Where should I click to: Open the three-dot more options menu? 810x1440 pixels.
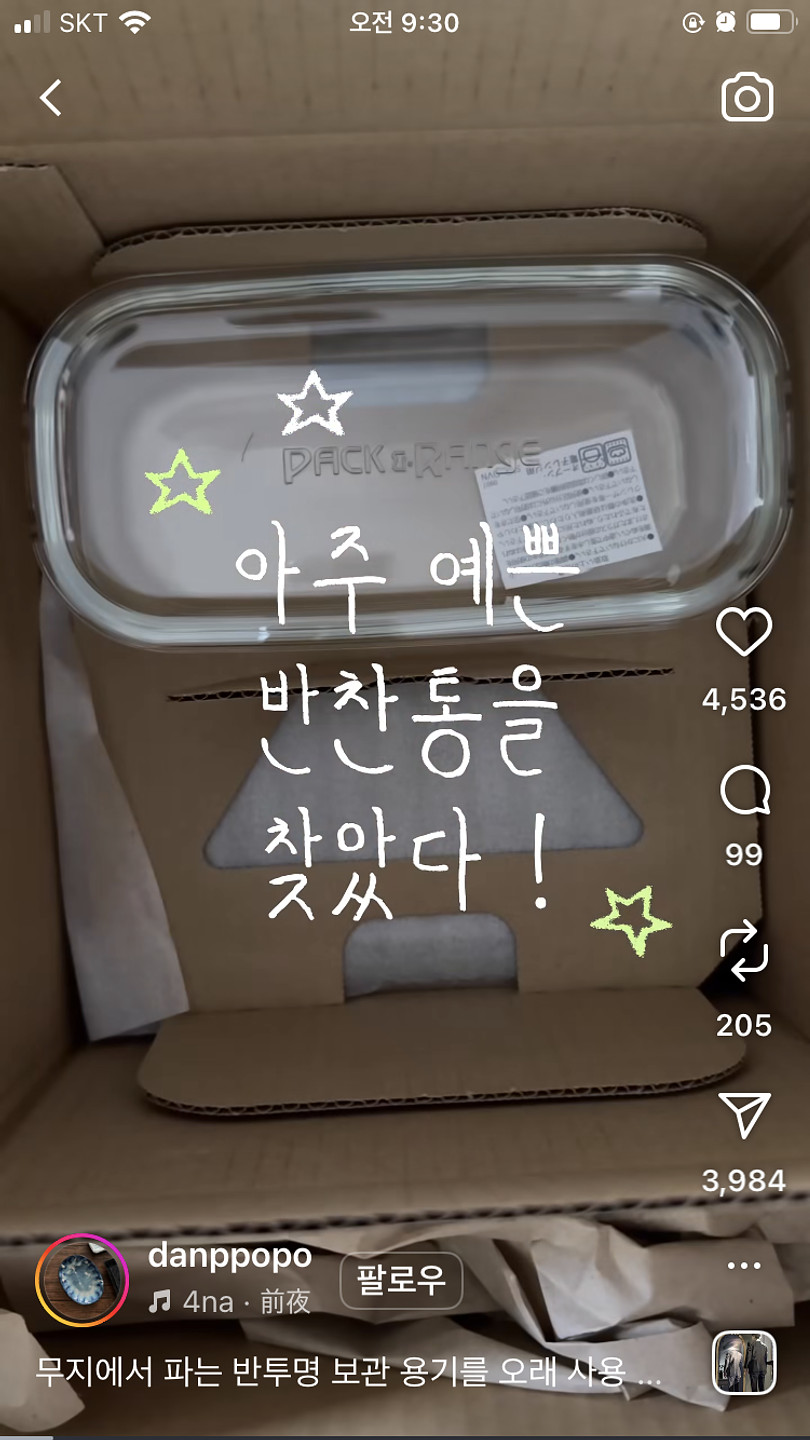[744, 1266]
